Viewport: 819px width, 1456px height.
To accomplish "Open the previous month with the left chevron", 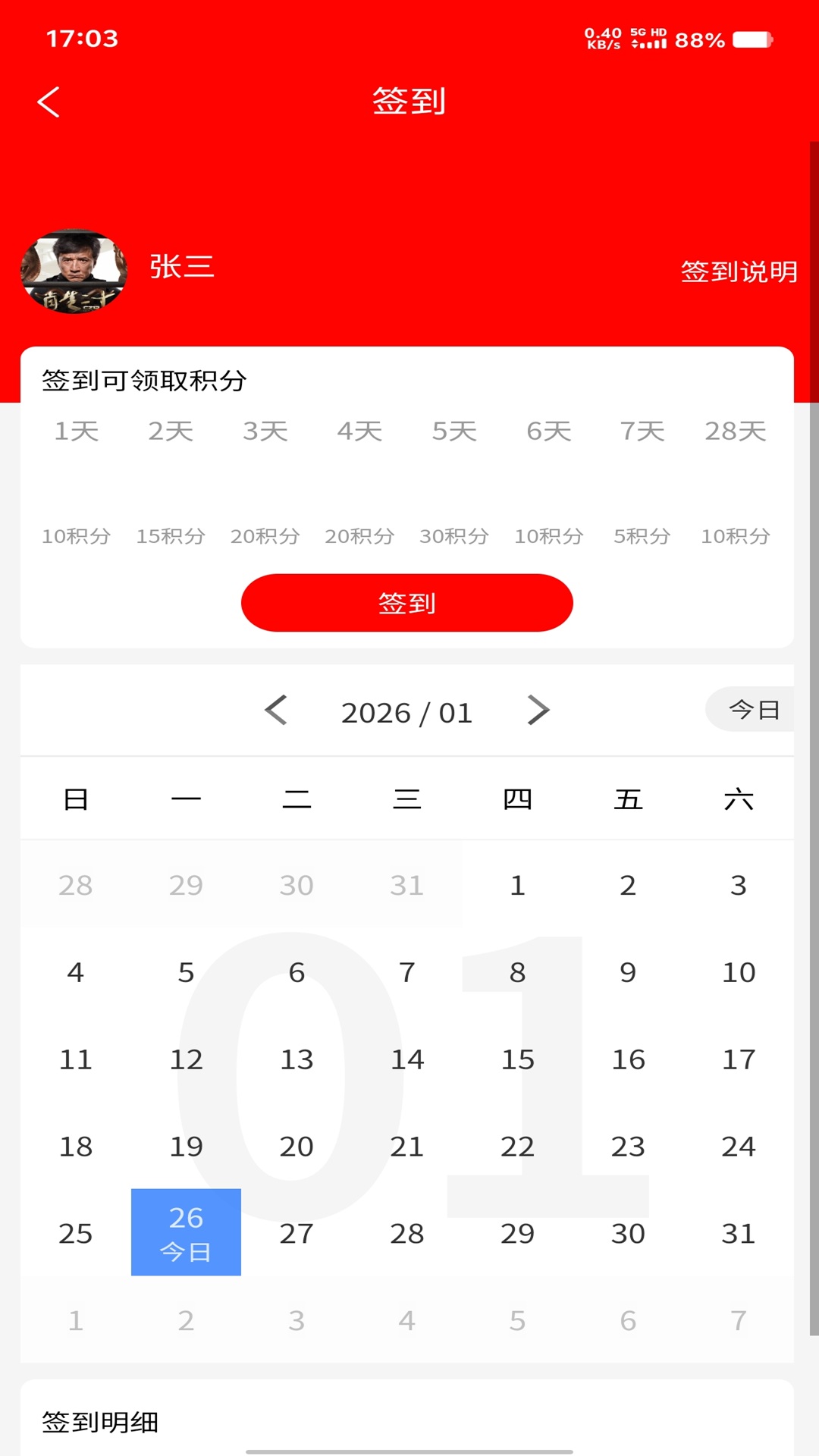I will pyautogui.click(x=276, y=711).
